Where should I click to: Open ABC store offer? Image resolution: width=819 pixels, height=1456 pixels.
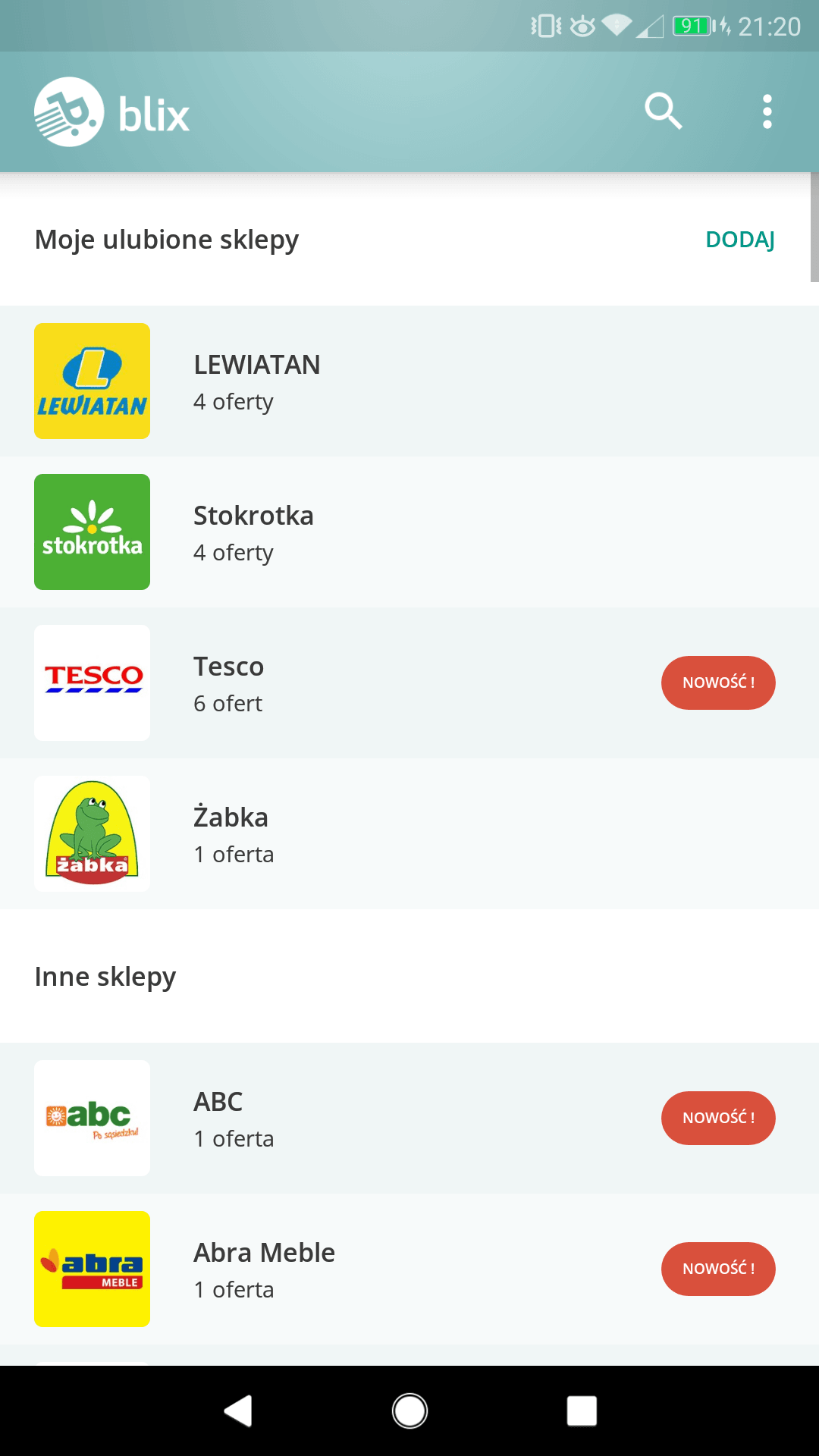pos(409,1118)
